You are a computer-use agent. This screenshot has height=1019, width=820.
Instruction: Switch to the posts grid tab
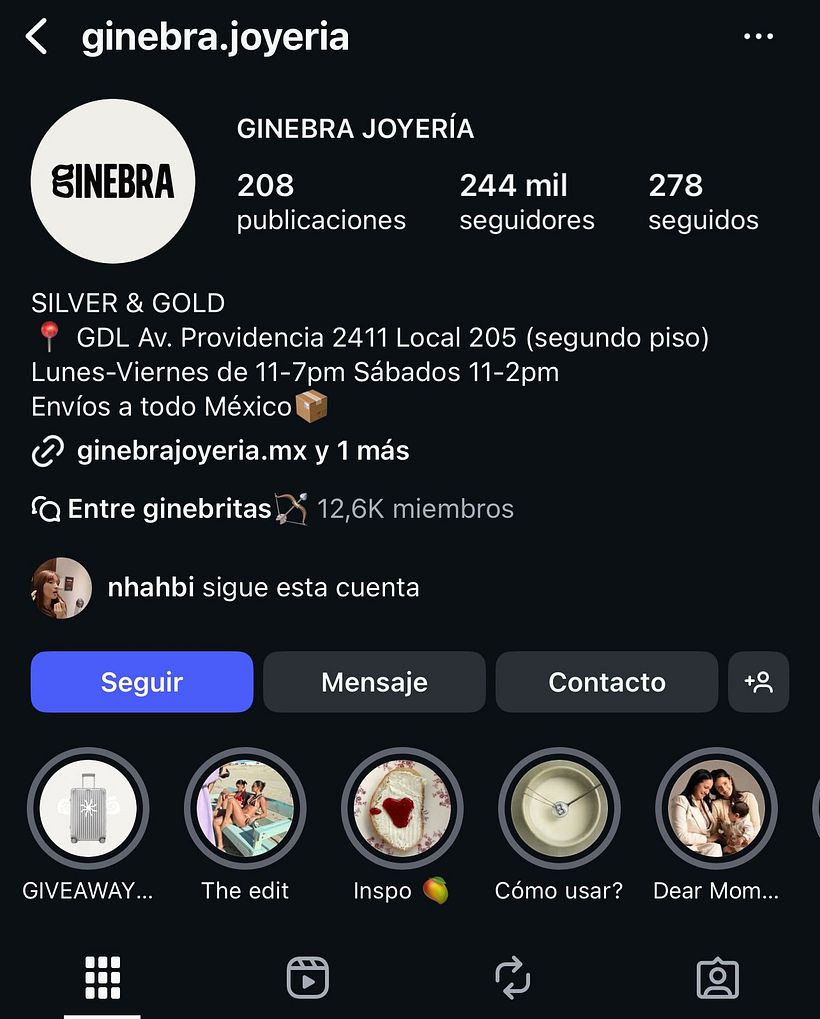(x=103, y=977)
